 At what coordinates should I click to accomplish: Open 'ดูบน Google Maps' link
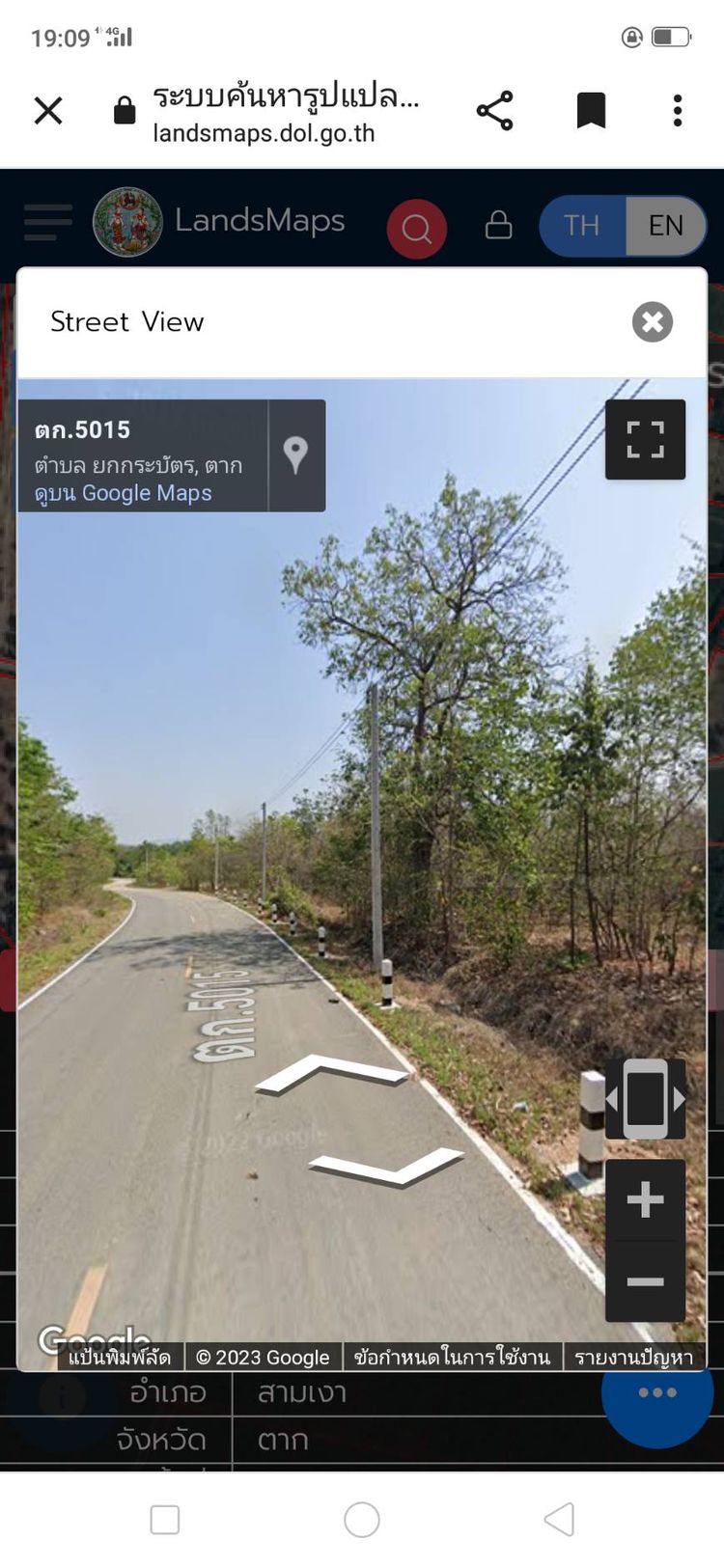(123, 493)
